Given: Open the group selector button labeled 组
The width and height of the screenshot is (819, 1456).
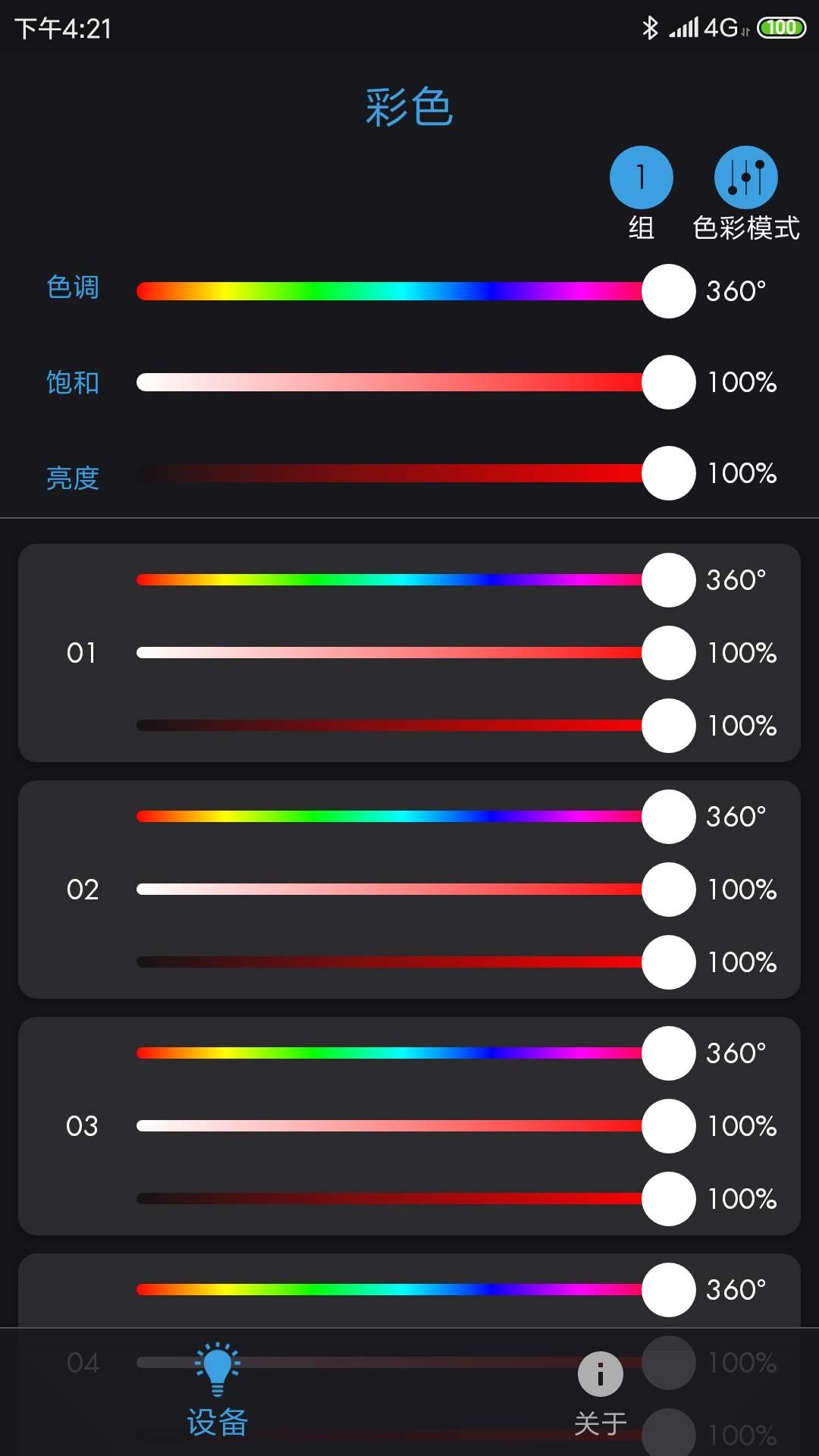Looking at the screenshot, I should [641, 178].
